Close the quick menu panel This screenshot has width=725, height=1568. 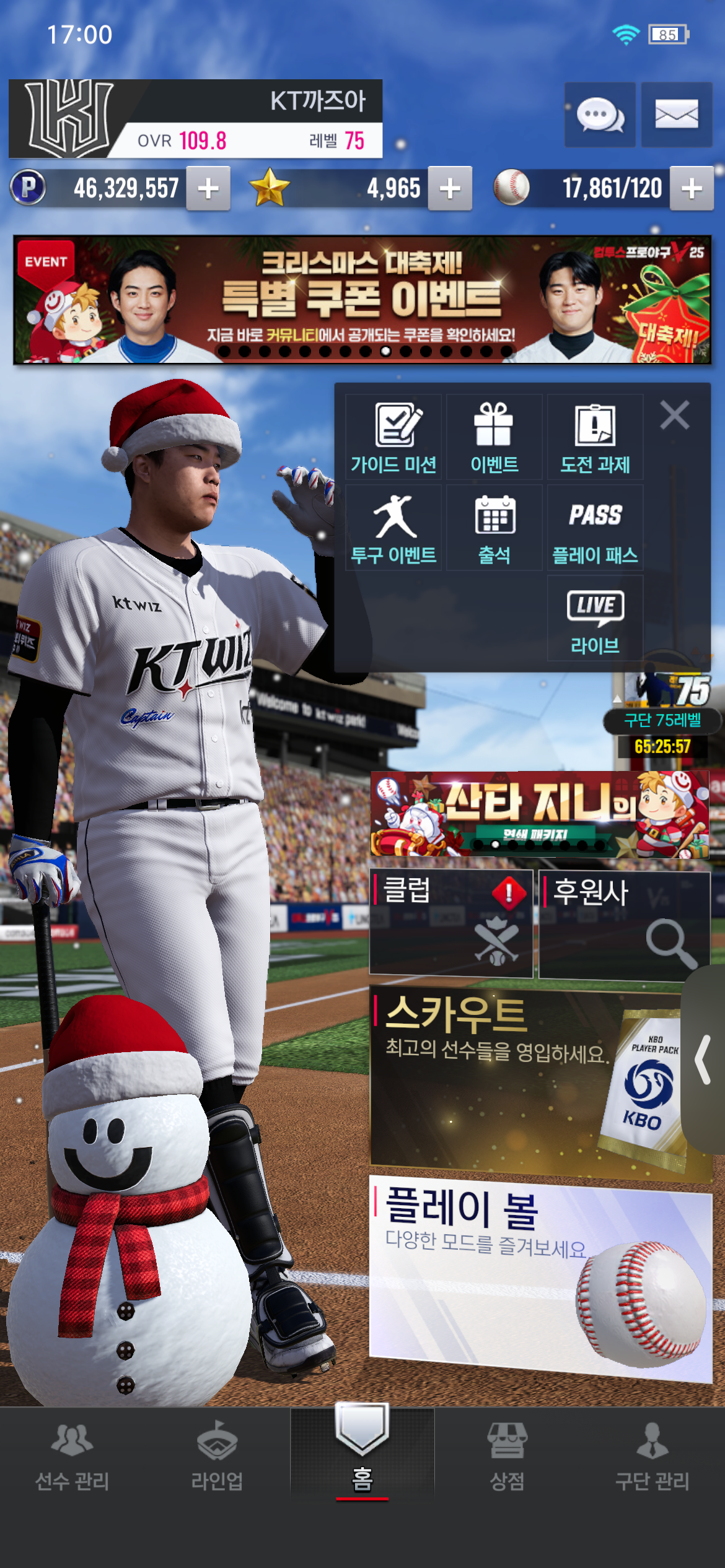[674, 415]
